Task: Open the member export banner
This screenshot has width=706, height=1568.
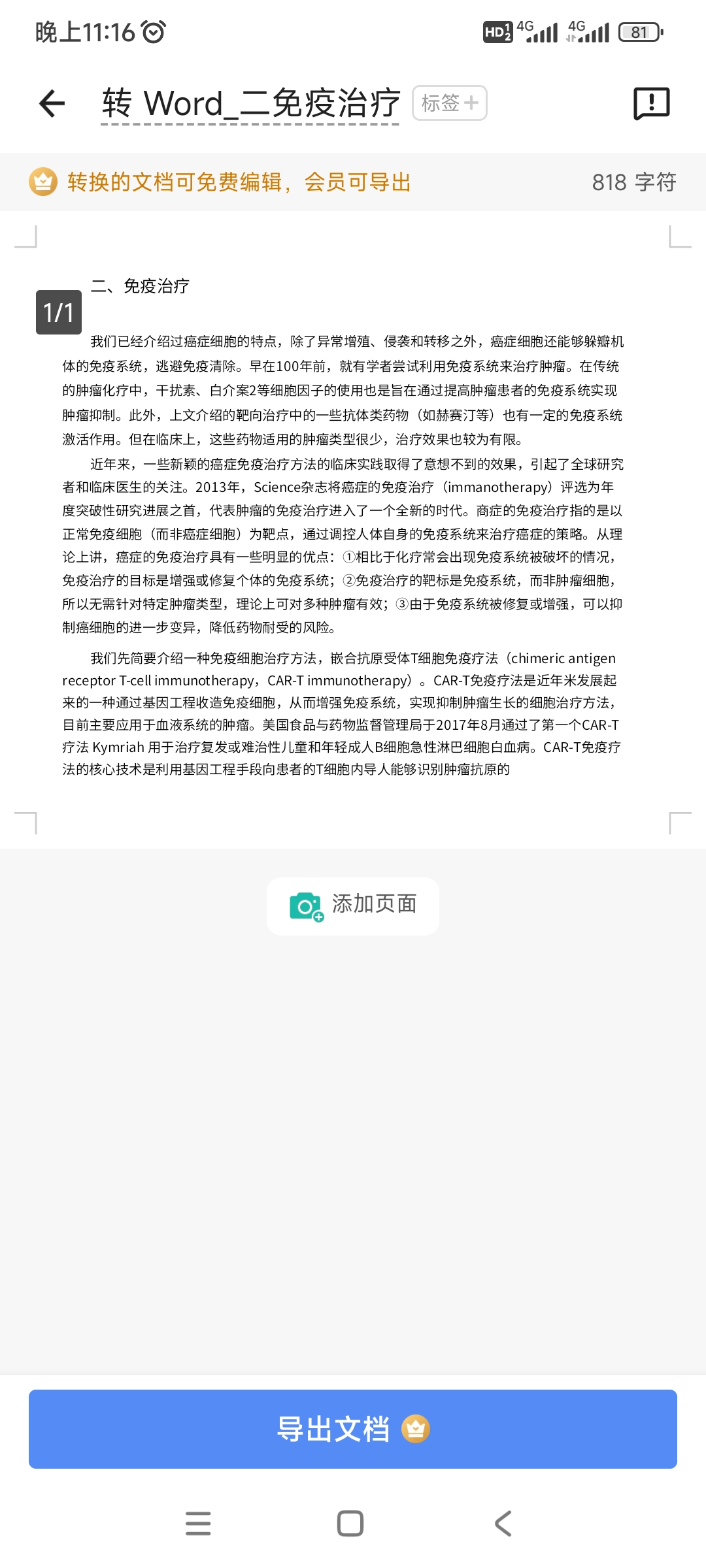Action: point(239,182)
